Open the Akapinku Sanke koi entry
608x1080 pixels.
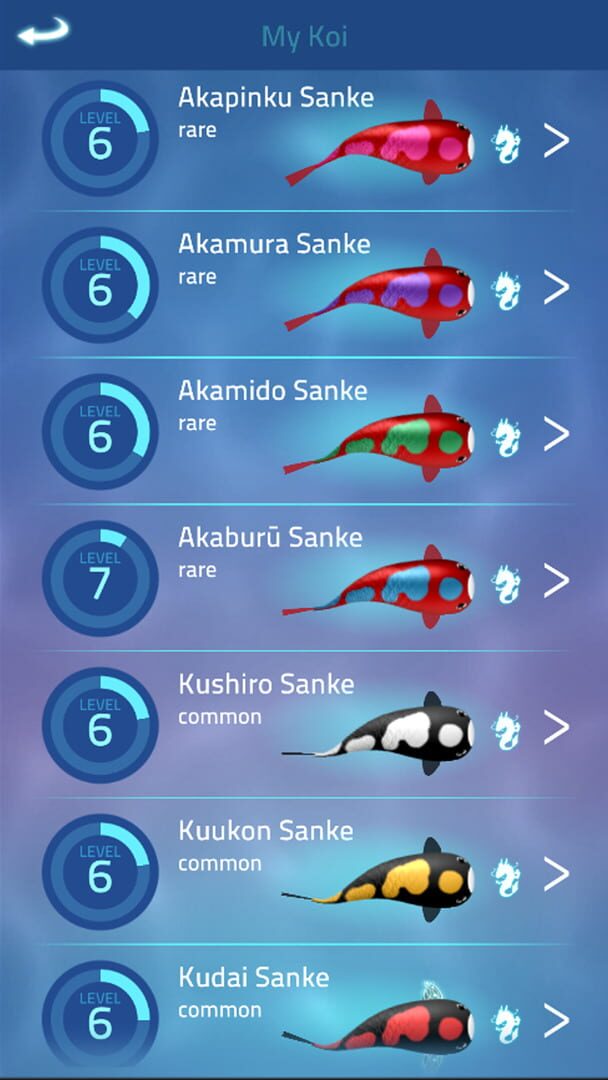(x=556, y=141)
